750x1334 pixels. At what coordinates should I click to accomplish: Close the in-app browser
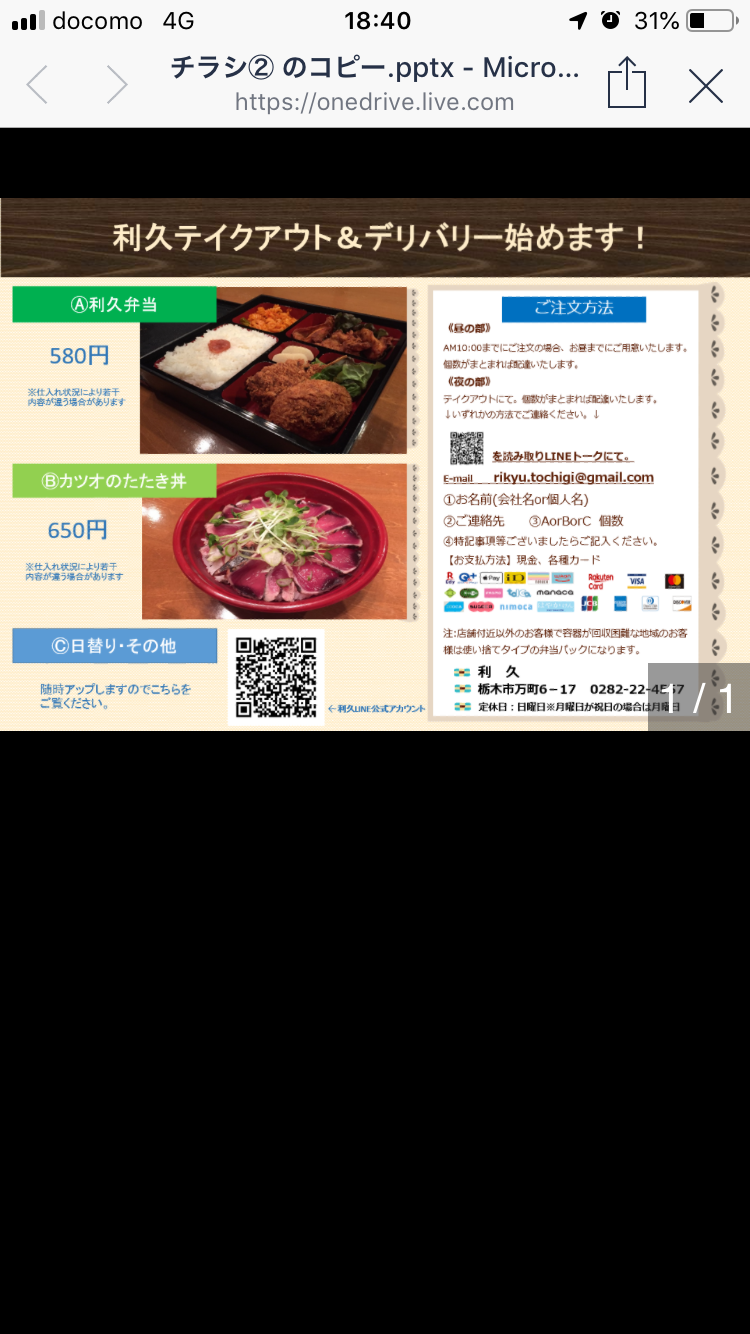[706, 86]
